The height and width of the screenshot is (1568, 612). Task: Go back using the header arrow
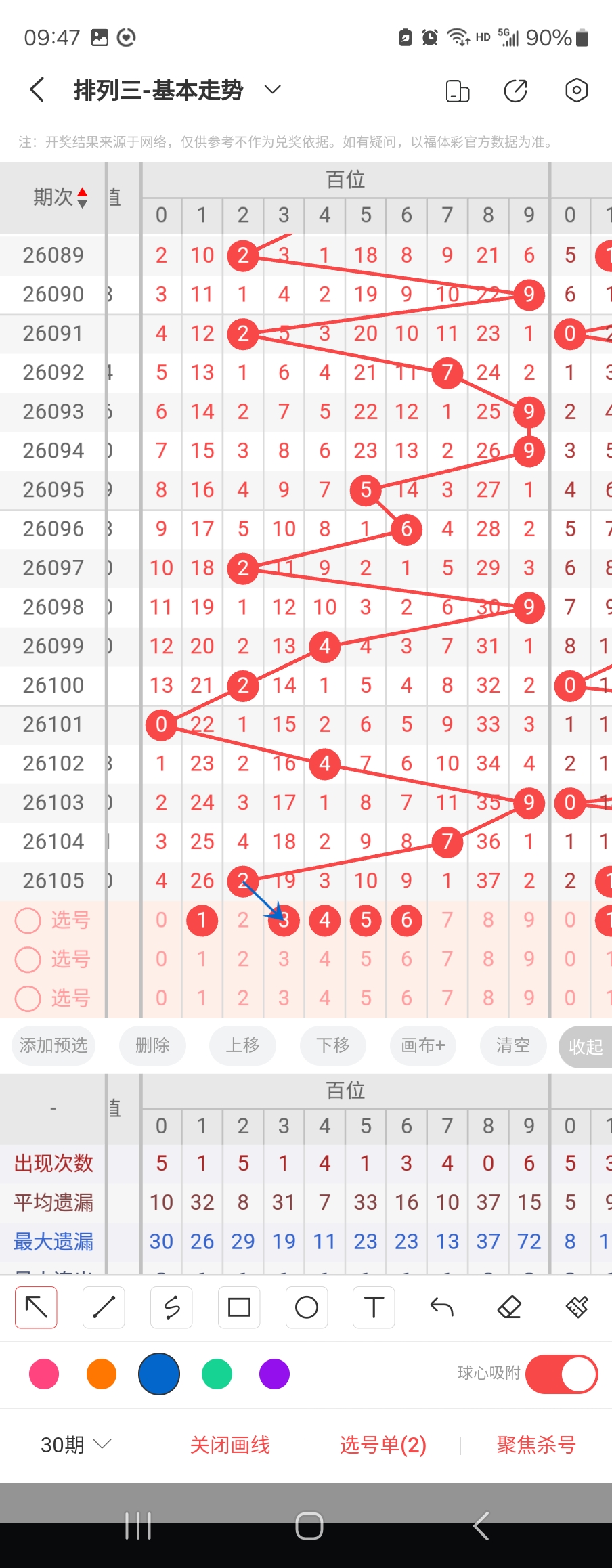tap(38, 90)
